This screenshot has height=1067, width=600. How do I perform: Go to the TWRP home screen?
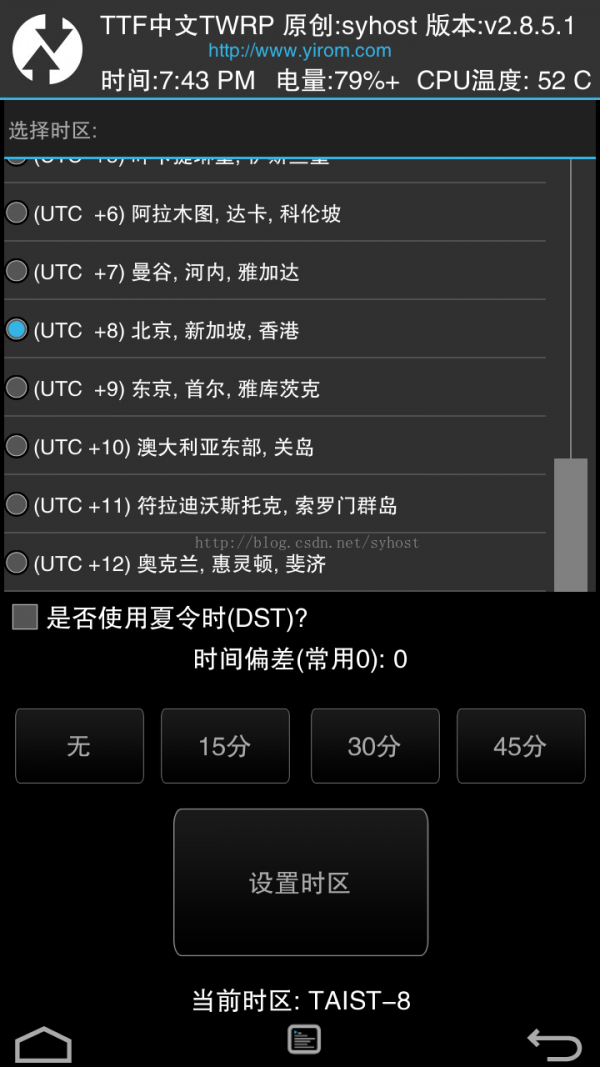click(x=44, y=1043)
